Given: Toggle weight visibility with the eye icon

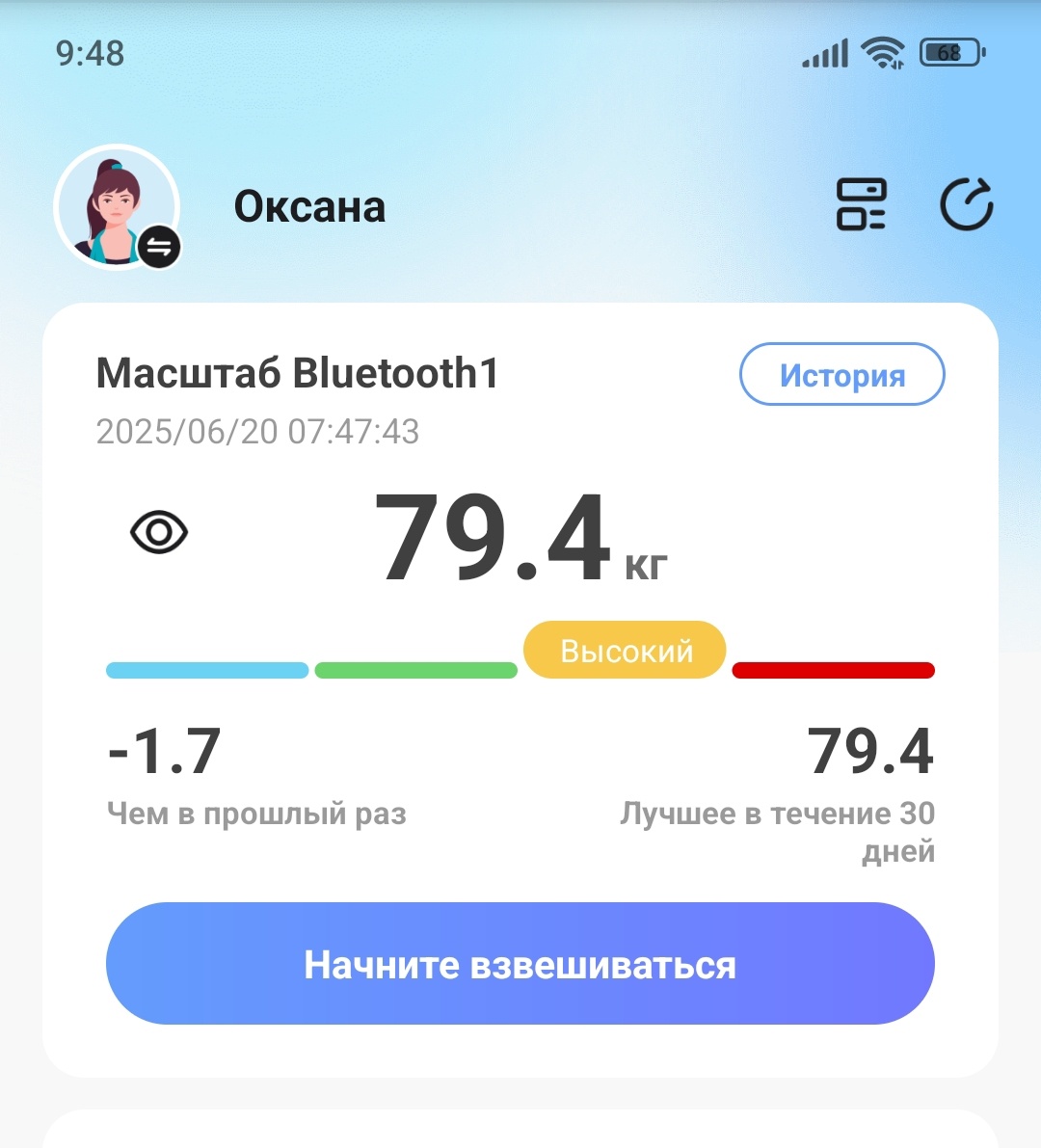Looking at the screenshot, I should click(x=159, y=533).
